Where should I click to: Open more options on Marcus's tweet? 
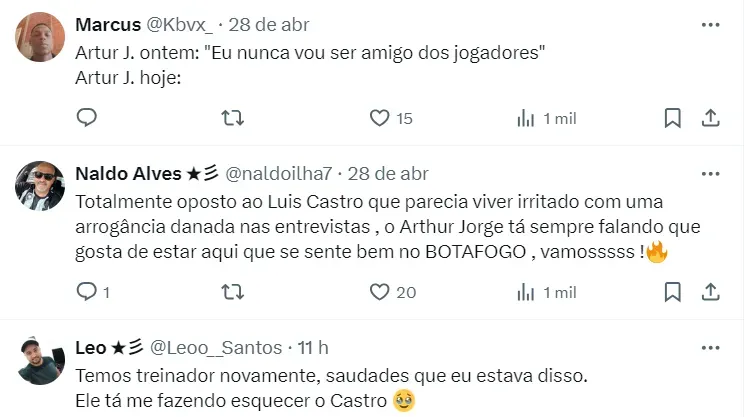(710, 24)
